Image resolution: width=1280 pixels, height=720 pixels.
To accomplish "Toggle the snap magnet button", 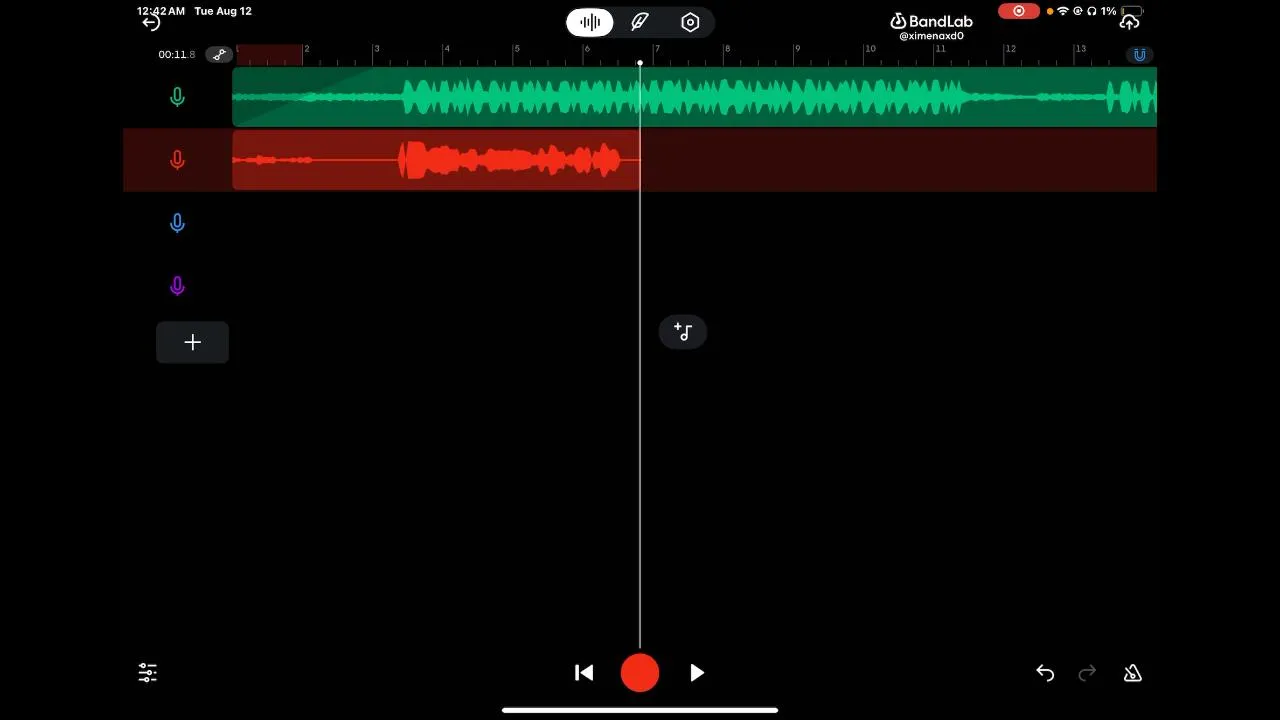I will (1139, 55).
